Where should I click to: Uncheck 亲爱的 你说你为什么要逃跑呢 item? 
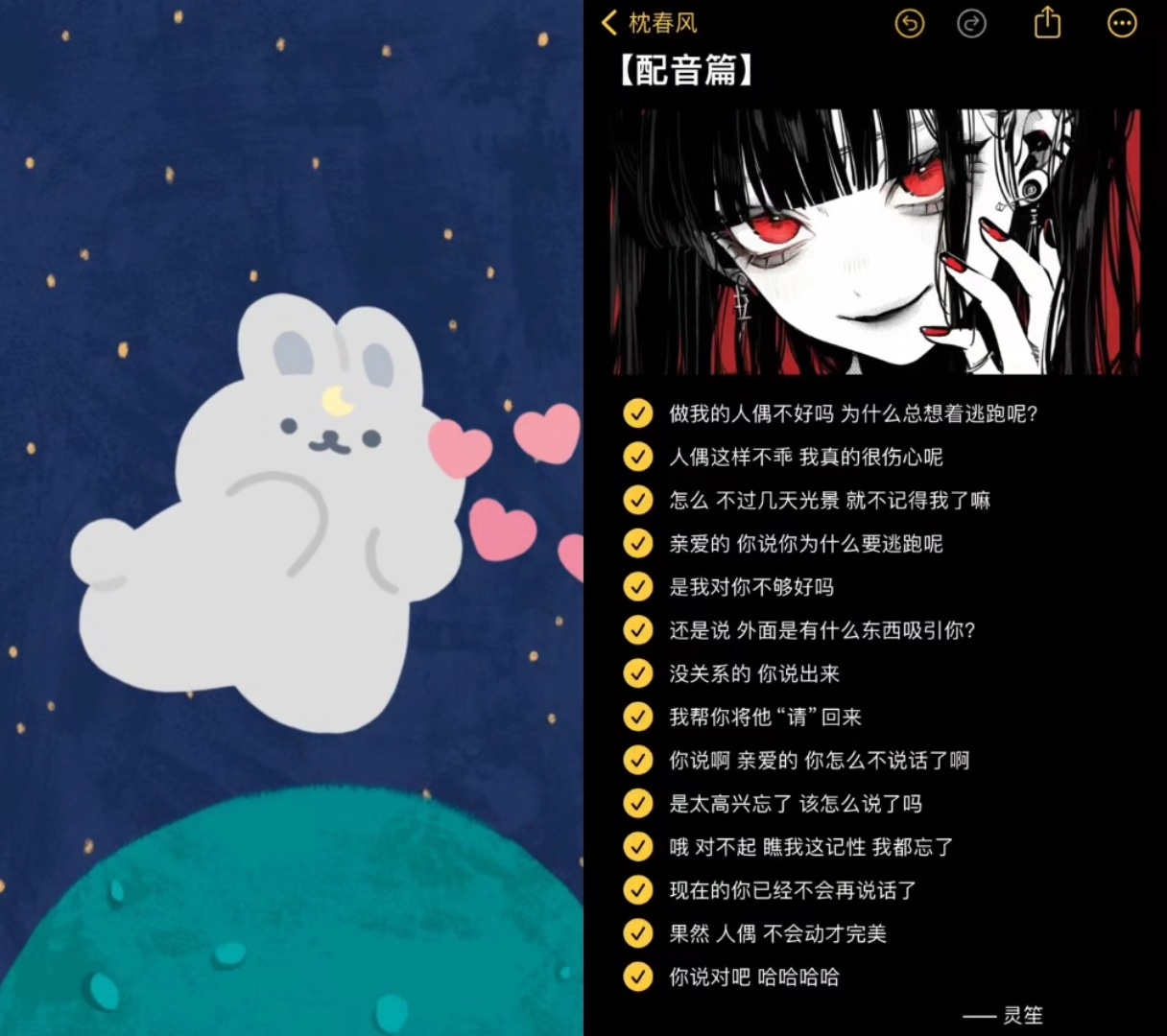pyautogui.click(x=638, y=543)
